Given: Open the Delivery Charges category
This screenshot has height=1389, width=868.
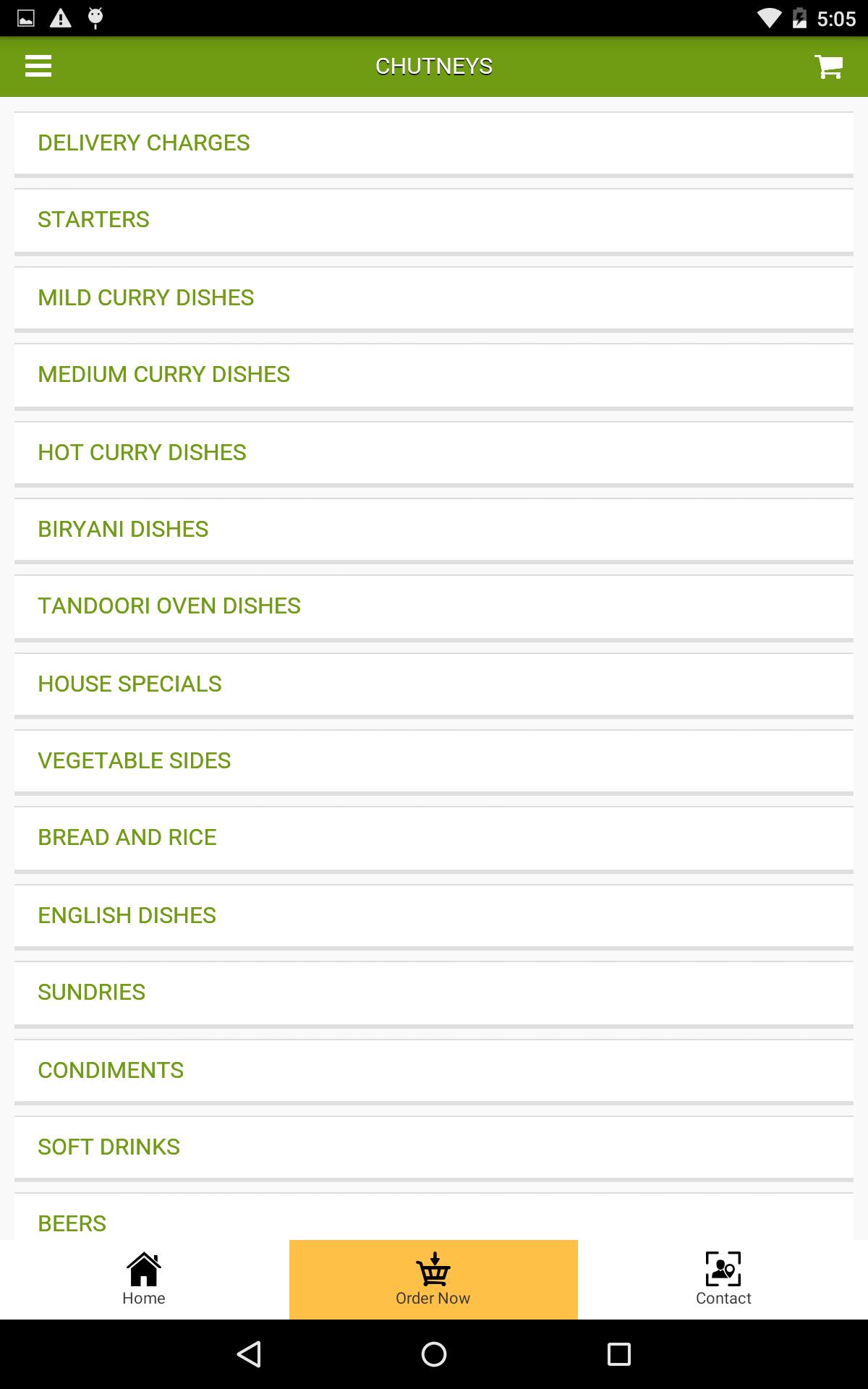Looking at the screenshot, I should pos(434,143).
